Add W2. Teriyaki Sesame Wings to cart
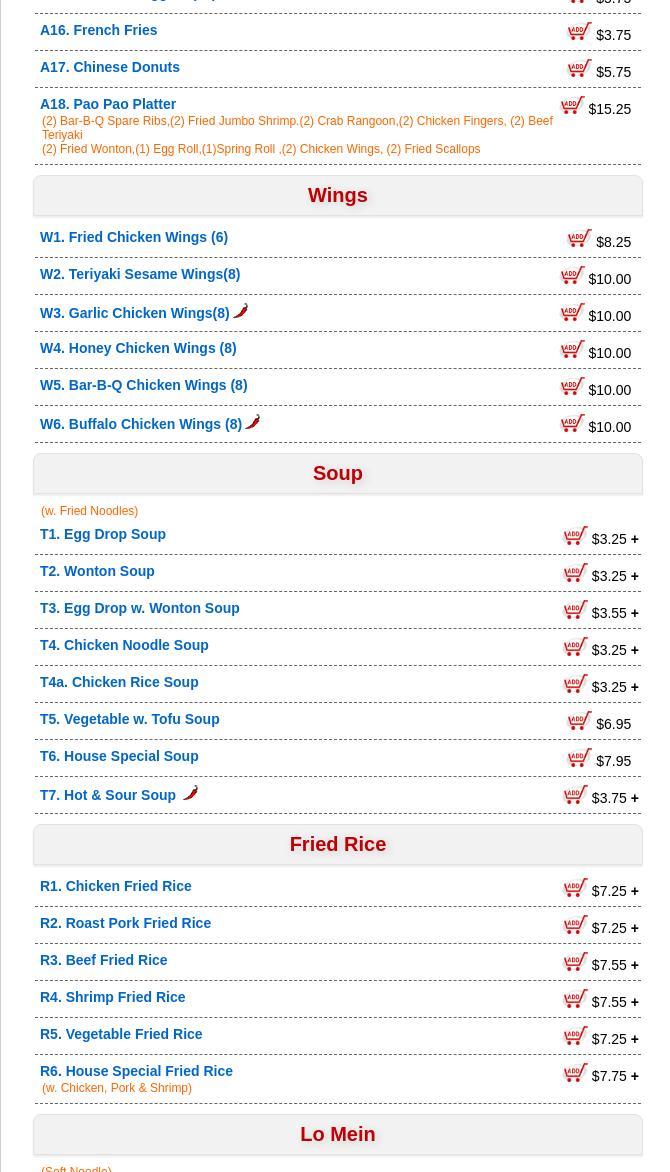Image resolution: width=670 pixels, height=1172 pixels. tap(572, 276)
